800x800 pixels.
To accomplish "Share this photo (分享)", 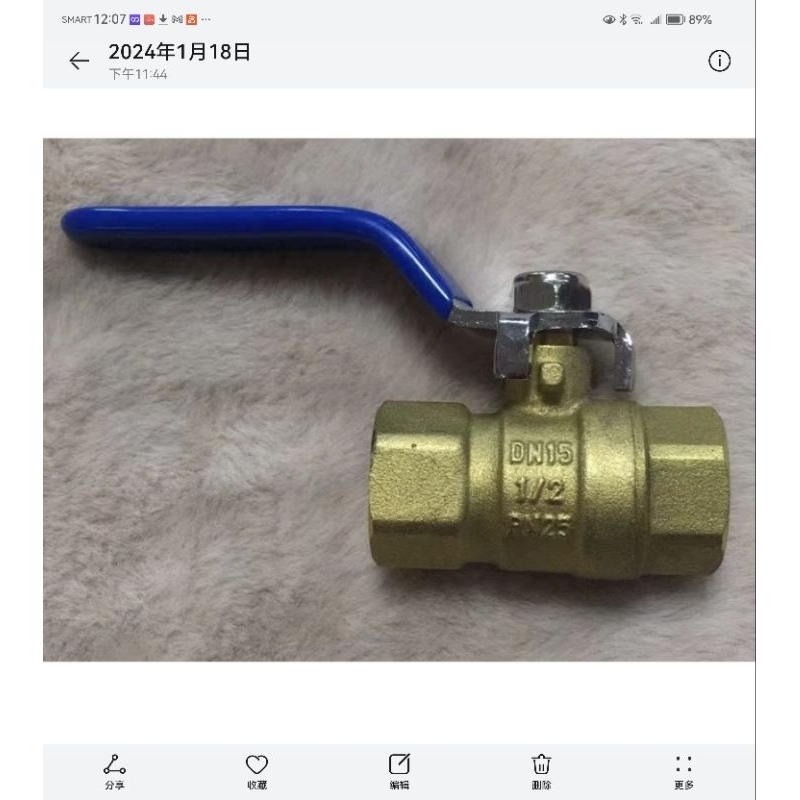I will click(114, 771).
